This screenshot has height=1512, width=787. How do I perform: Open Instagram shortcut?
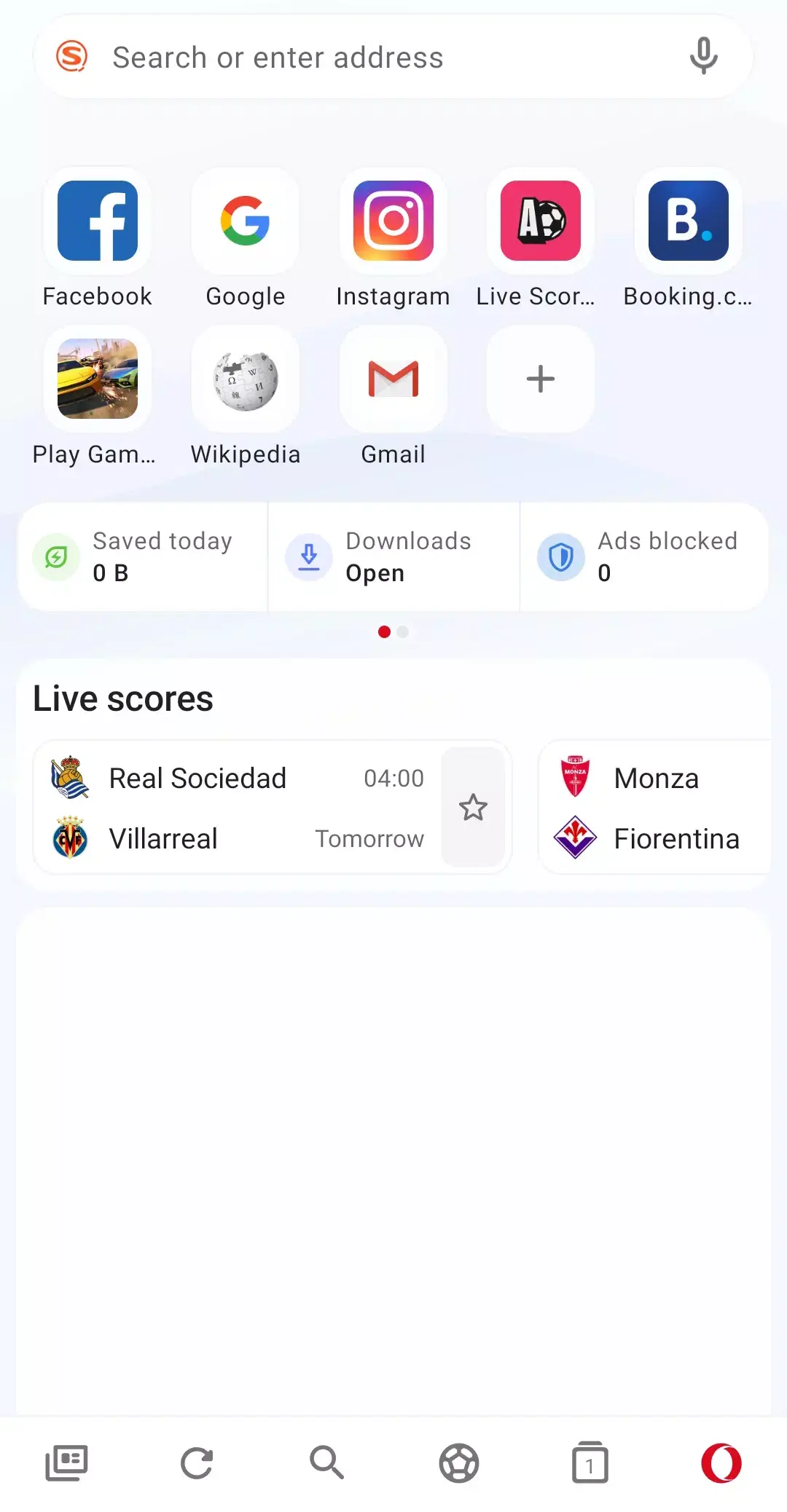393,221
